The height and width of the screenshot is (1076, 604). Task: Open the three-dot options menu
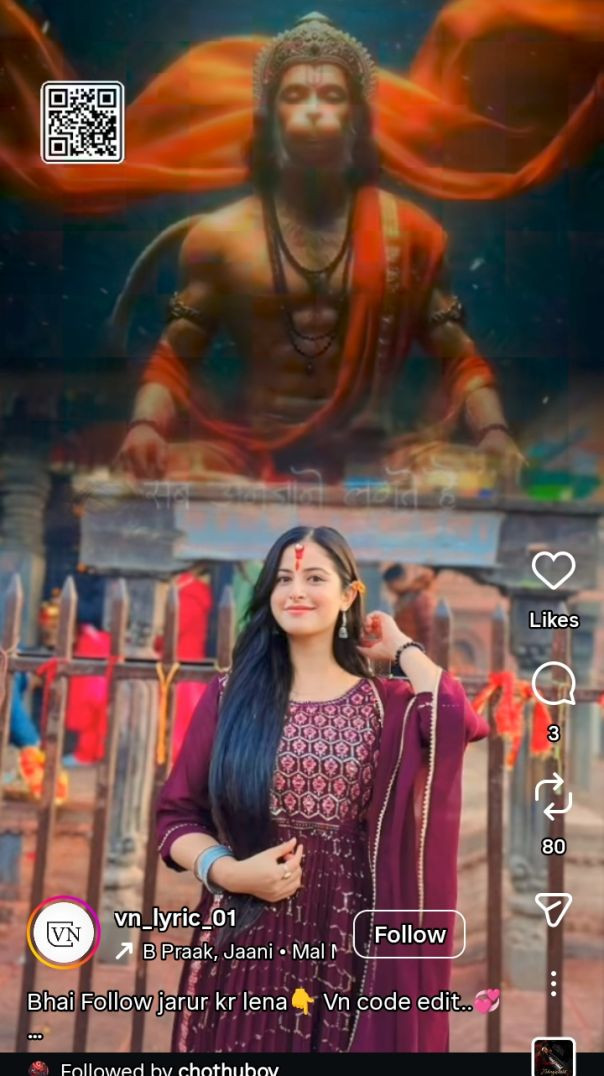point(553,983)
